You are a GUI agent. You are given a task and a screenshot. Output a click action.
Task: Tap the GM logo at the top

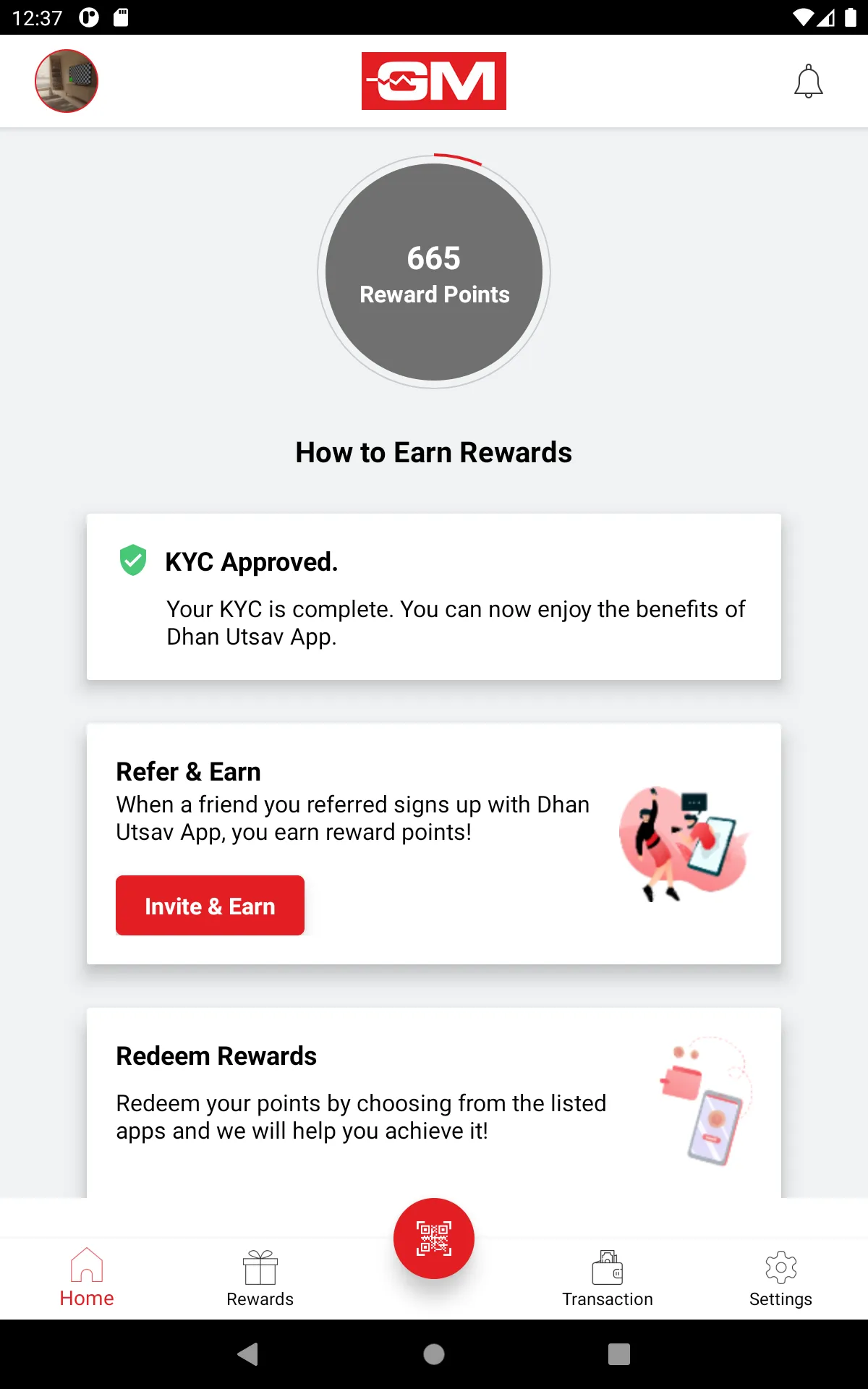click(433, 80)
